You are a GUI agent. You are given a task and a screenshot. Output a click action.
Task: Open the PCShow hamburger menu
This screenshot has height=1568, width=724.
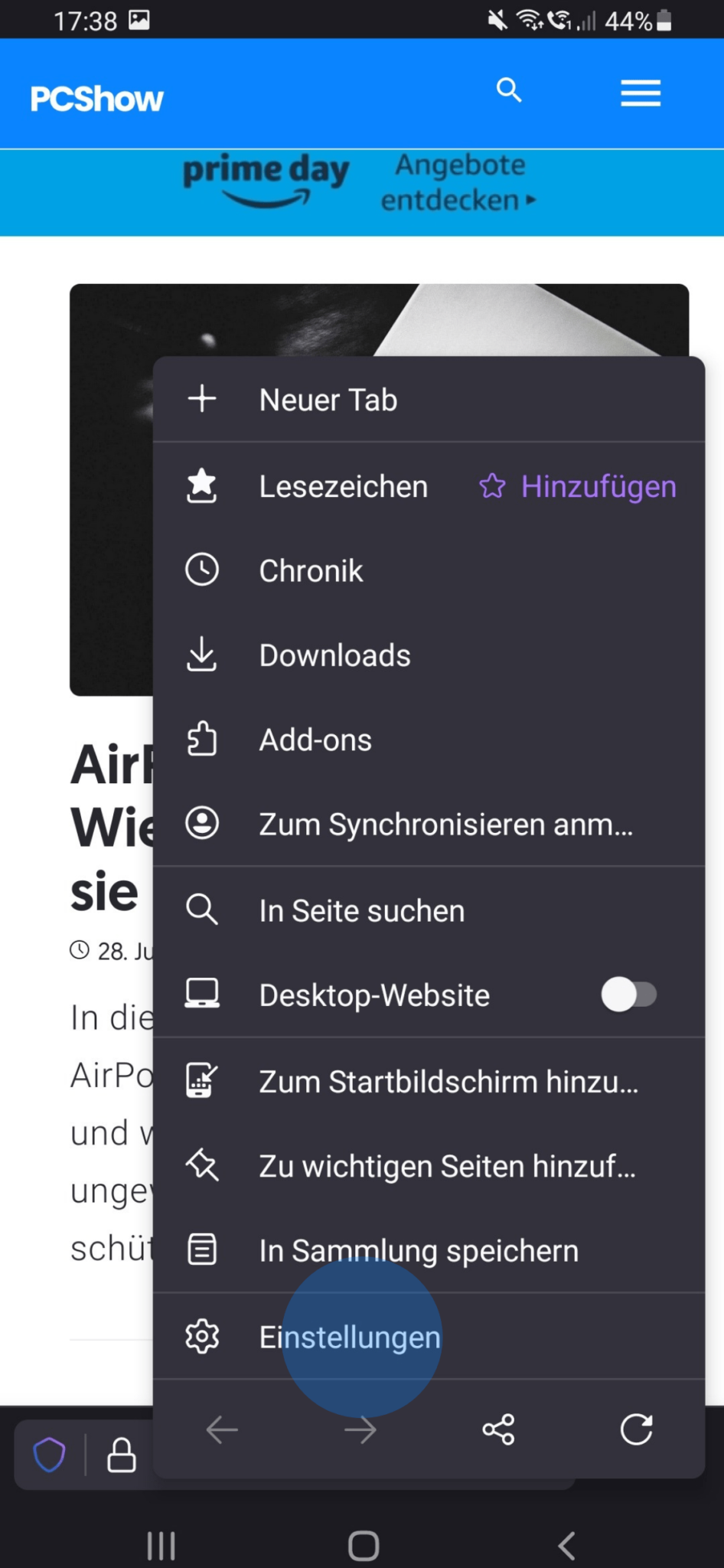tap(640, 92)
